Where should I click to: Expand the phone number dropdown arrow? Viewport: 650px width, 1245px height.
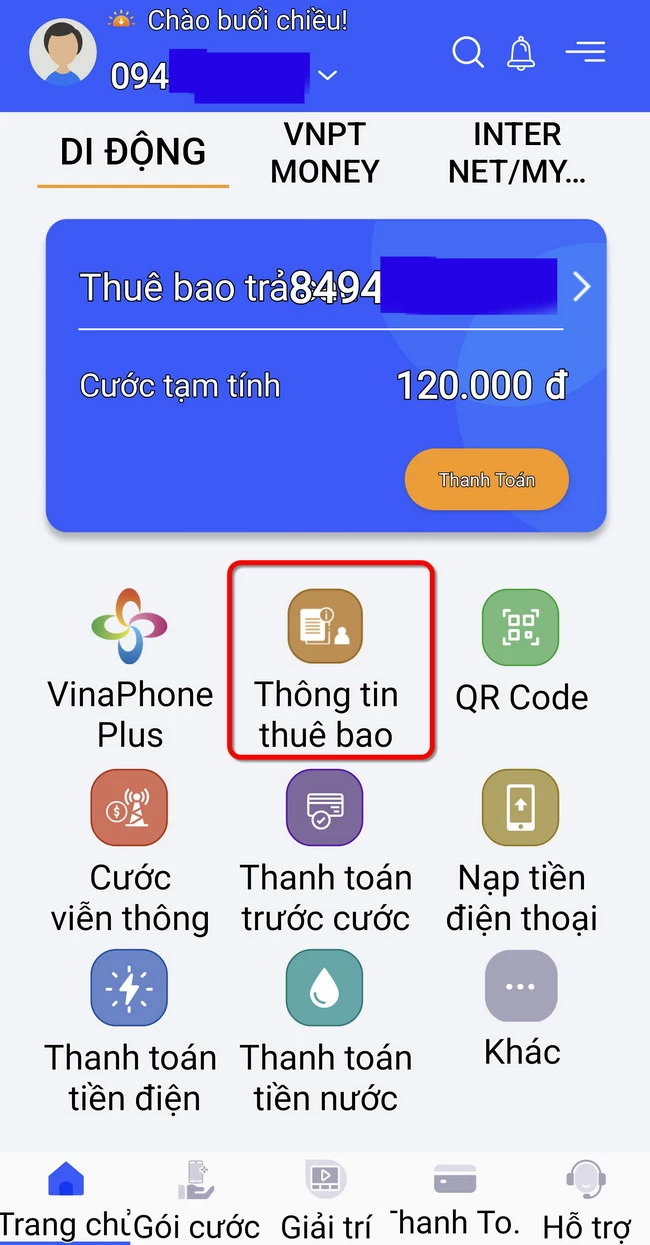pos(327,75)
